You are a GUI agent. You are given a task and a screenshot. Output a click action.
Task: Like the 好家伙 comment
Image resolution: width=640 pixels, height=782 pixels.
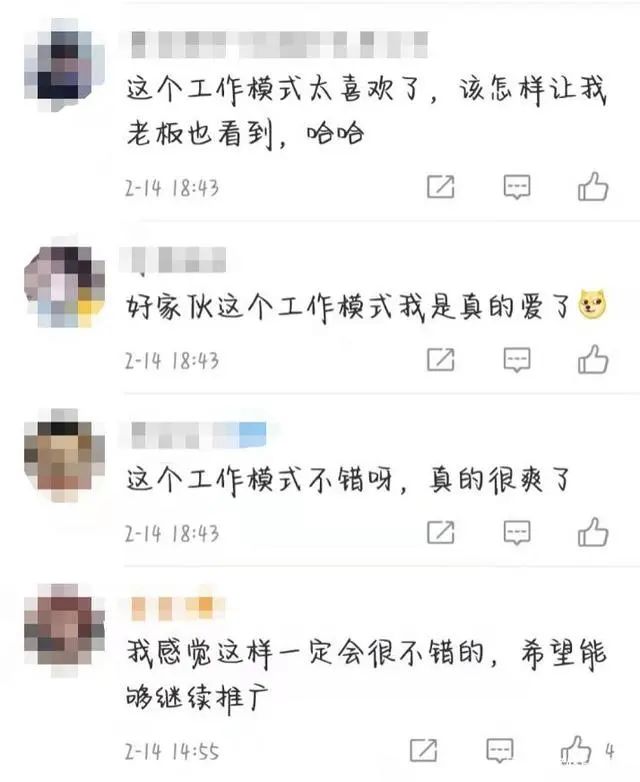tap(593, 358)
